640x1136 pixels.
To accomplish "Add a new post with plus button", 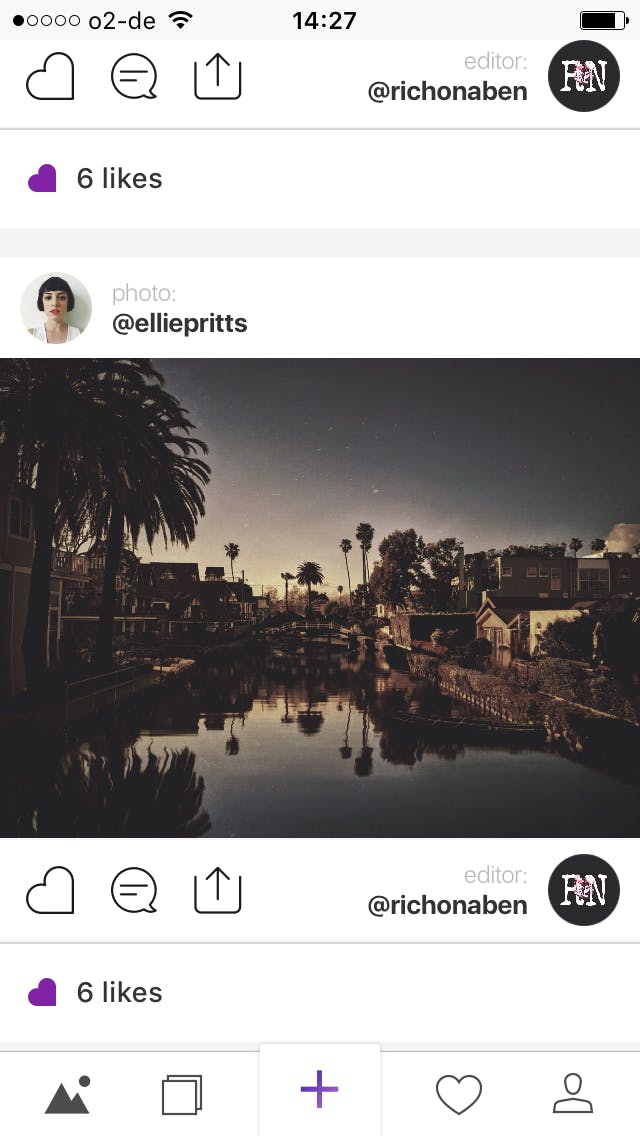I will [x=320, y=1089].
